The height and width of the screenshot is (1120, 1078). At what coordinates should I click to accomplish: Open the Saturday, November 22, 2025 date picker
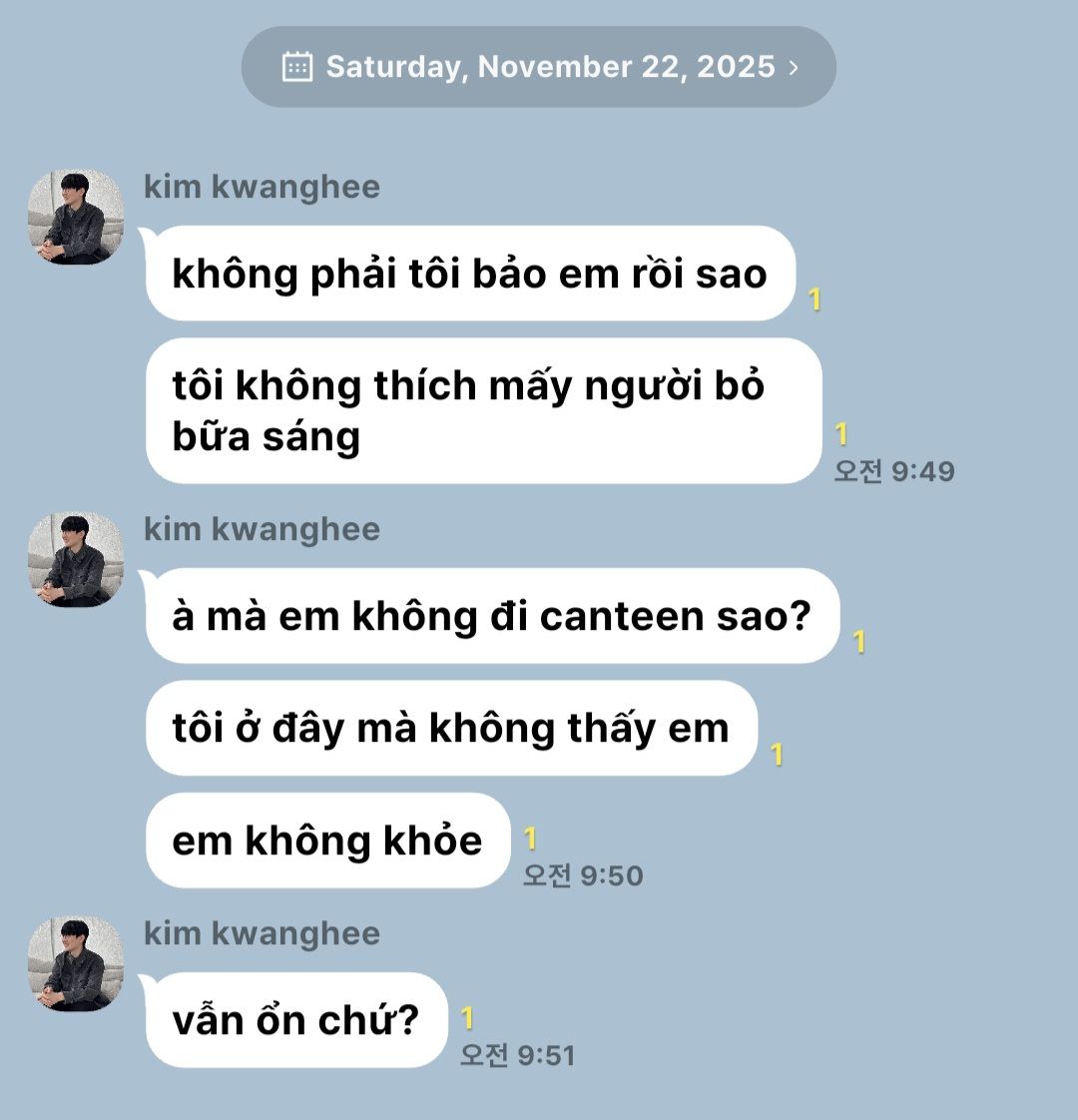[539, 67]
